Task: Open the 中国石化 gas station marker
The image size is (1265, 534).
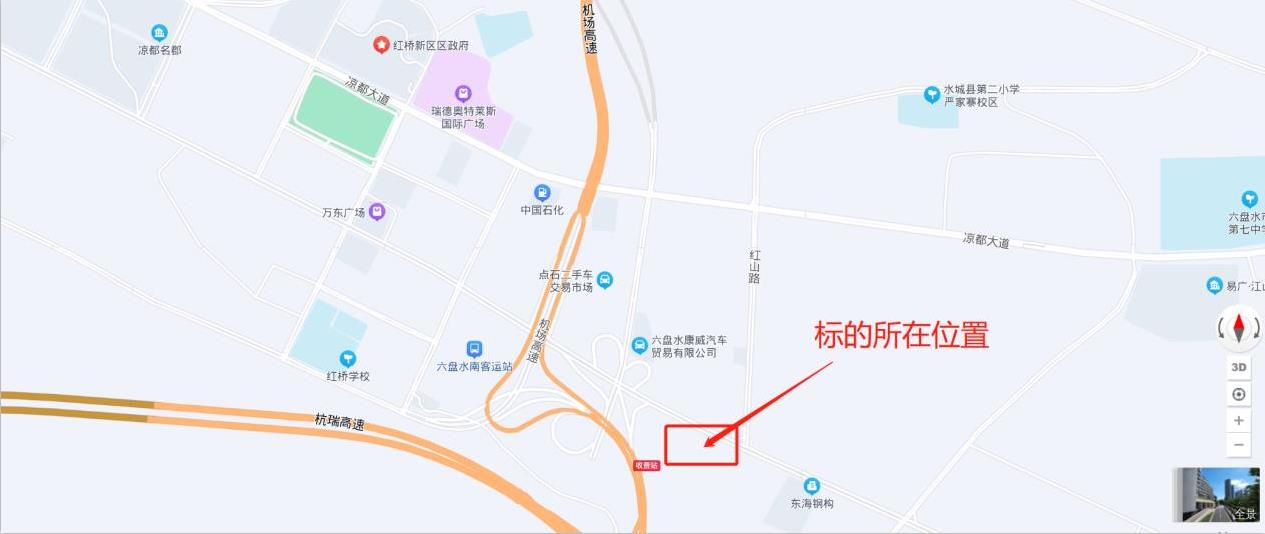Action: pos(542,192)
